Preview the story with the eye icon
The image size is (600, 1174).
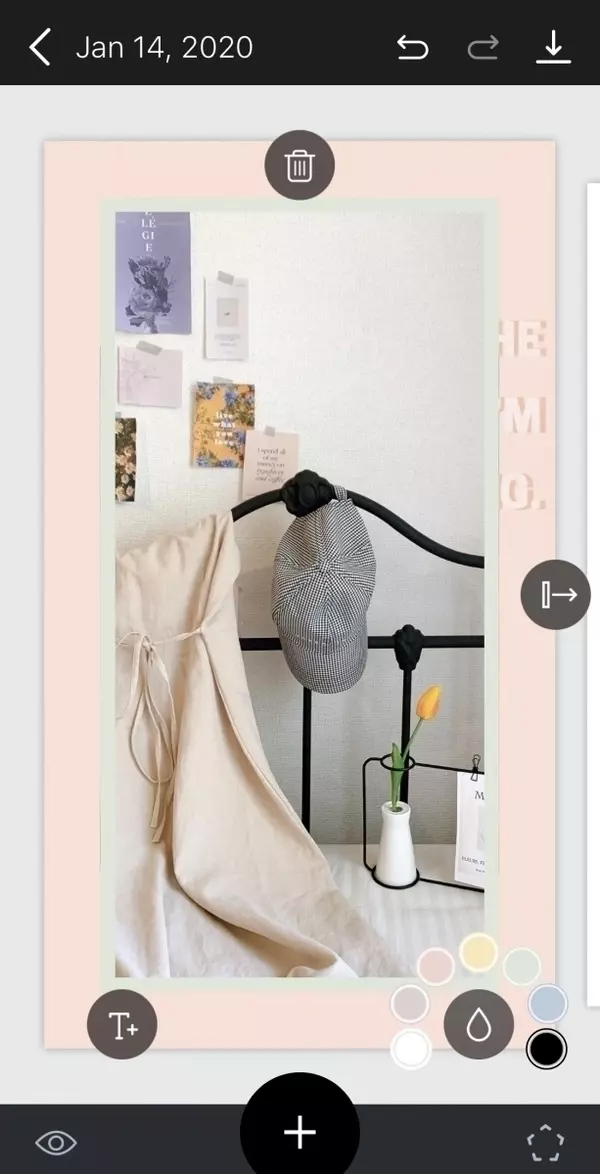pos(56,1142)
